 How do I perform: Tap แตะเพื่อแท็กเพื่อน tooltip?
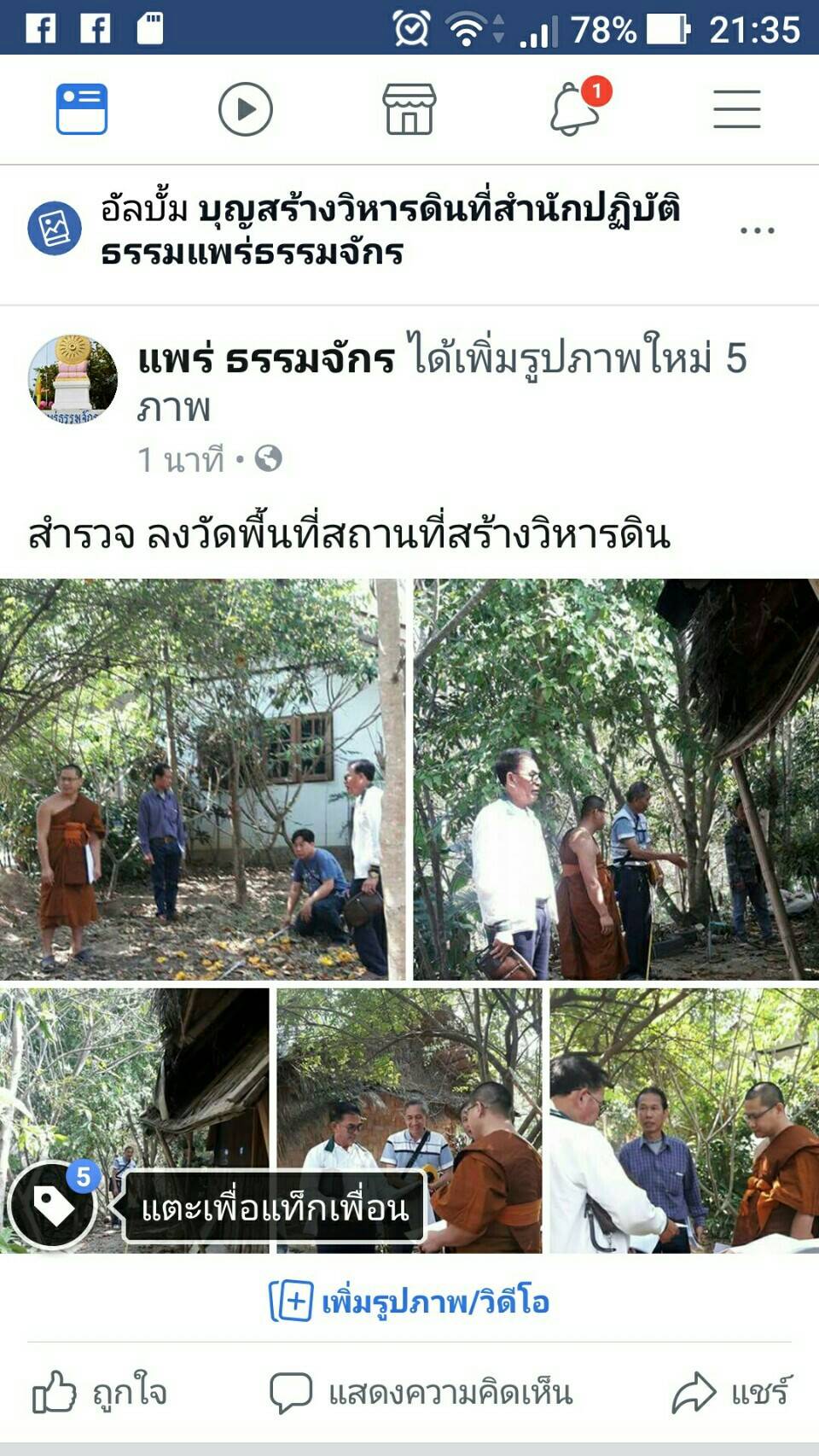pyautogui.click(x=275, y=1207)
